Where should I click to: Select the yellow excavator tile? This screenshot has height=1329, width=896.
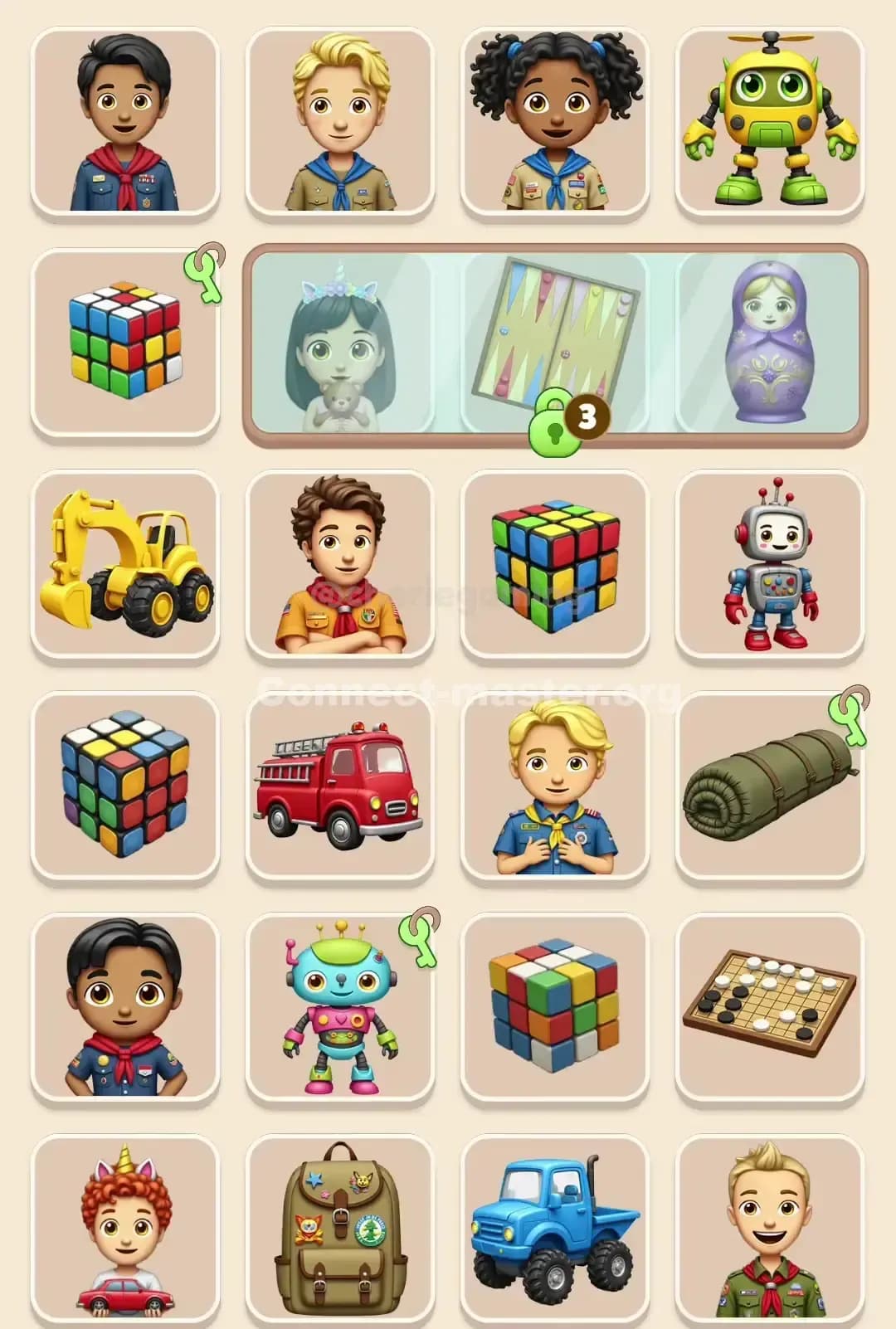point(123,568)
